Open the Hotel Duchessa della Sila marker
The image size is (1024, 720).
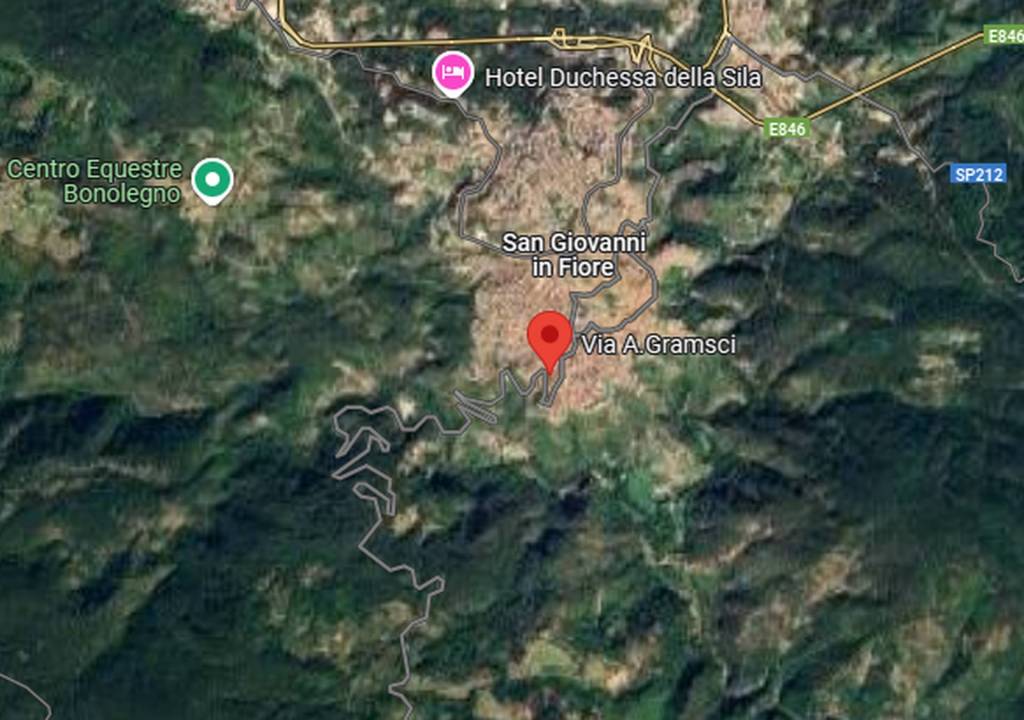[x=453, y=73]
